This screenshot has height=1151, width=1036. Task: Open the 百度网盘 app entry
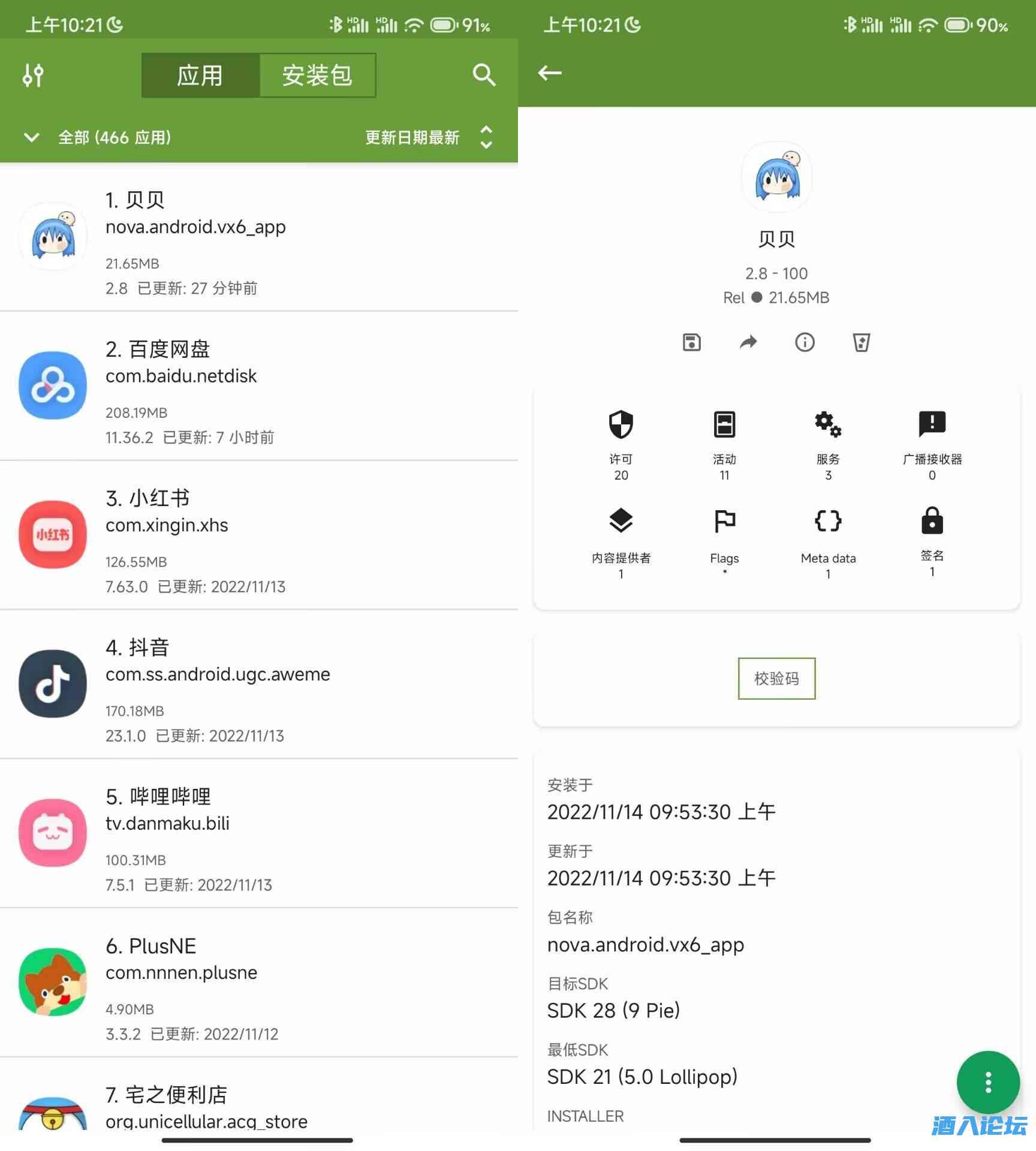pyautogui.click(x=259, y=386)
